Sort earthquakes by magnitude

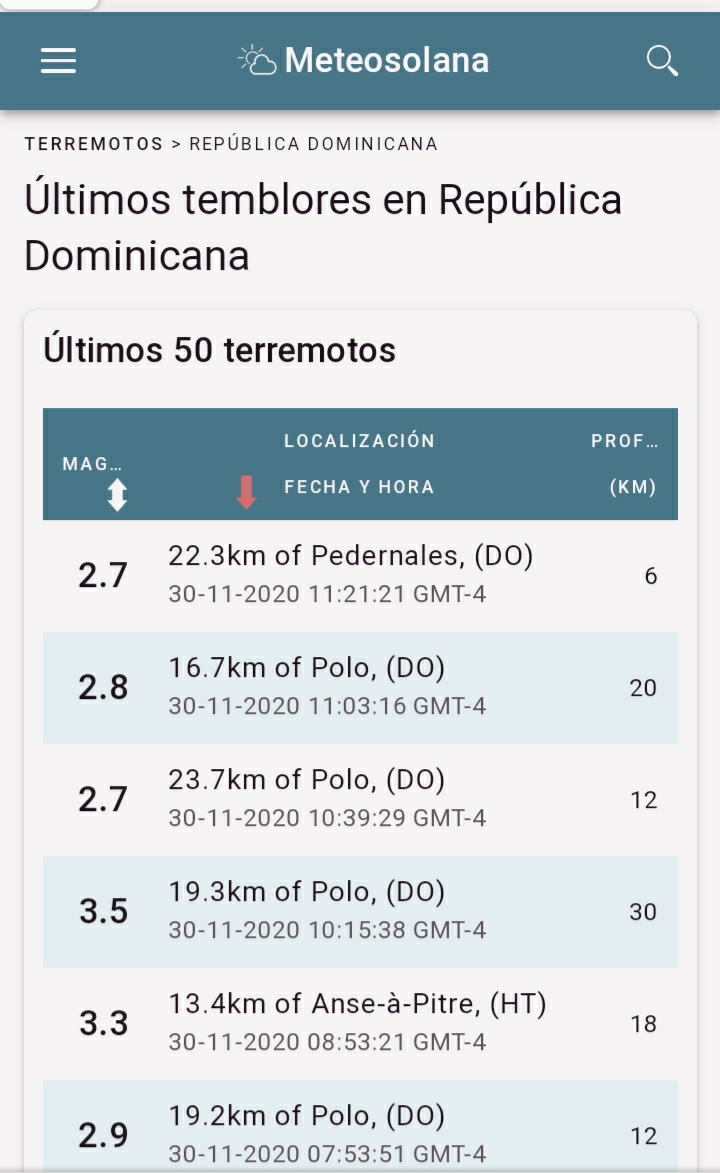coord(117,493)
